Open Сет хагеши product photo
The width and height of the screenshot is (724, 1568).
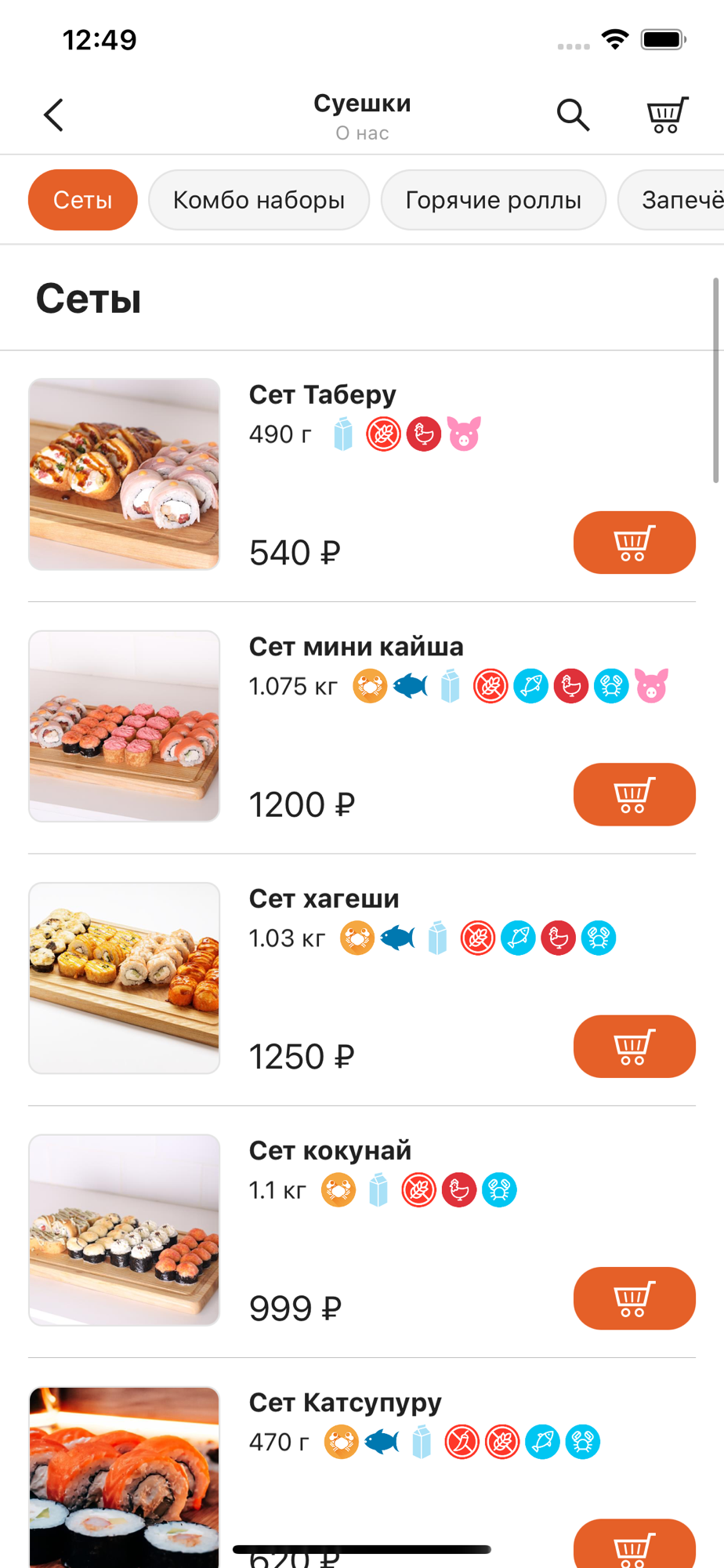125,978
